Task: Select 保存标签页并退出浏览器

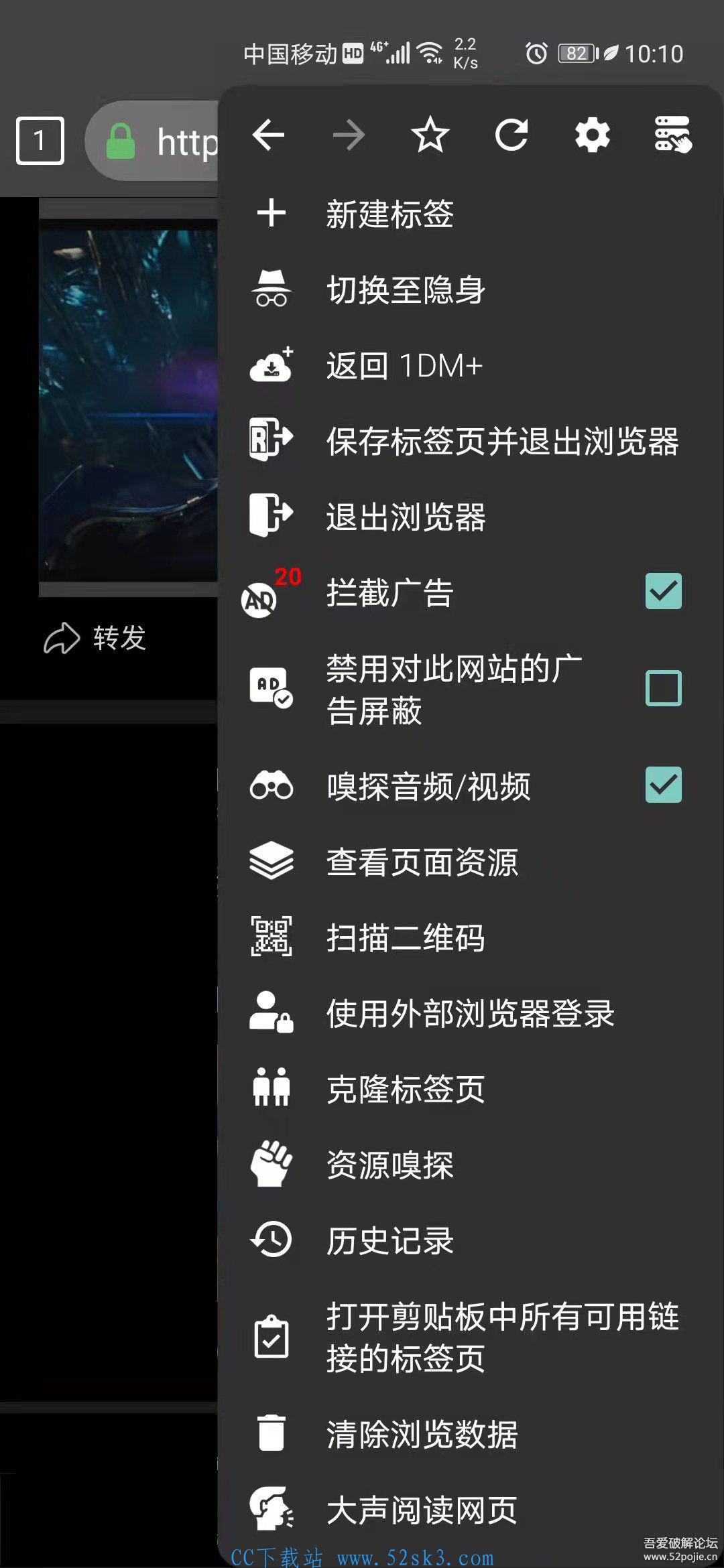Action: pos(469,441)
